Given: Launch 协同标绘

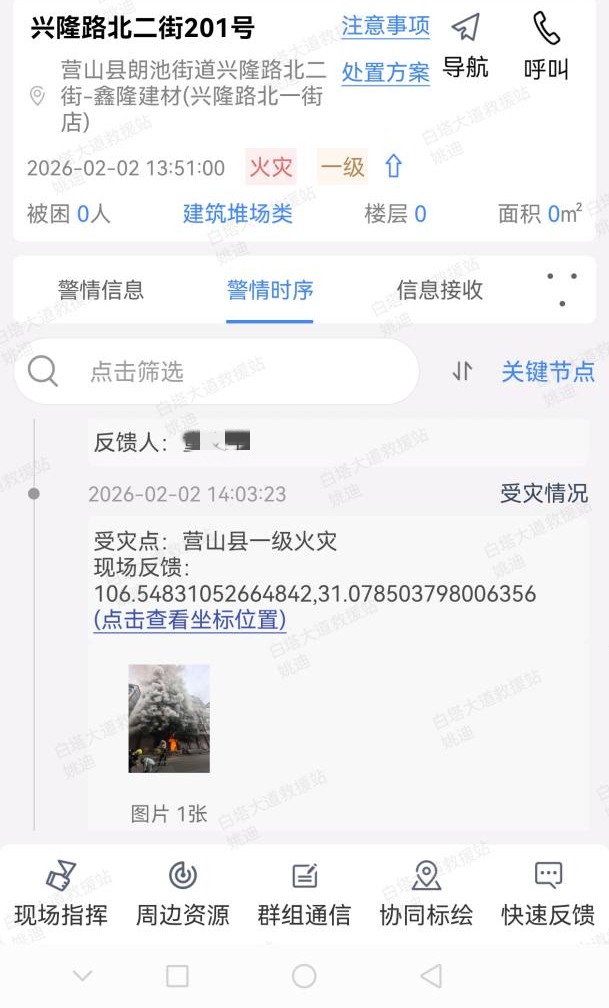Looking at the screenshot, I should click(427, 894).
